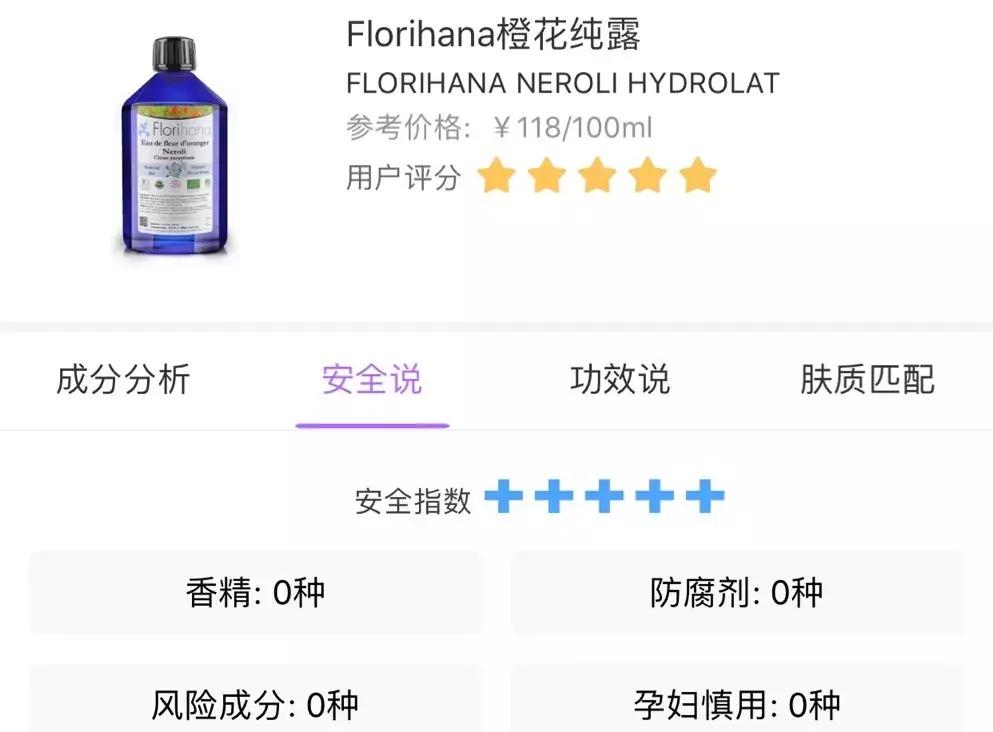Open the 防腐剂 0种 card
This screenshot has width=993, height=732.
tap(737, 593)
